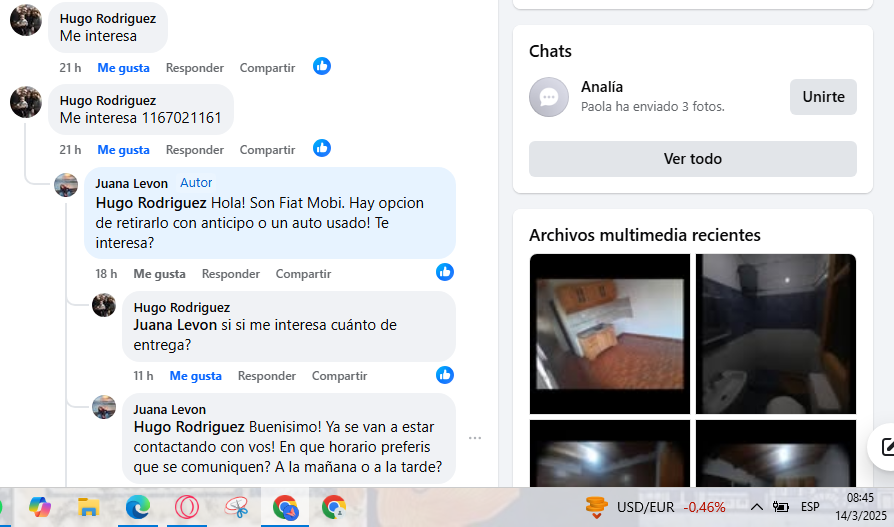Reply to Juana Levon's Fiat Mobi comment
The height and width of the screenshot is (527, 894).
(230, 274)
